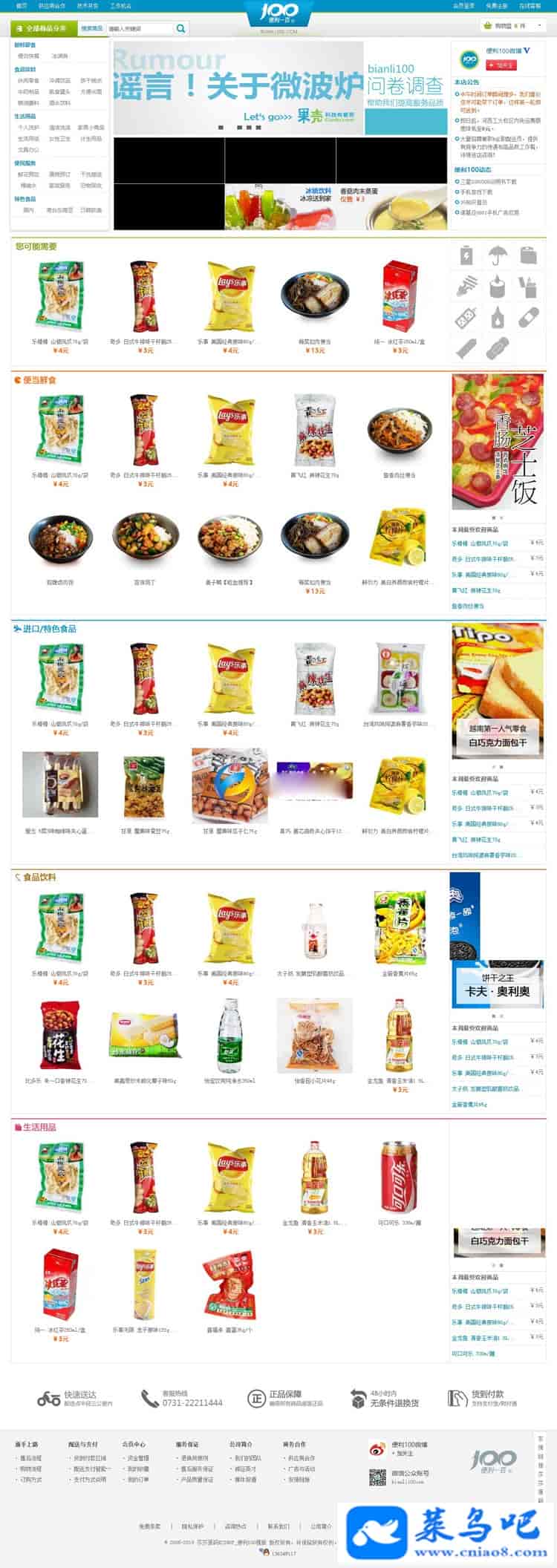Viewport: 557px width, 1568px height.
Task: Open 可口可乐 can in 生活用品
Action: tap(400, 1178)
